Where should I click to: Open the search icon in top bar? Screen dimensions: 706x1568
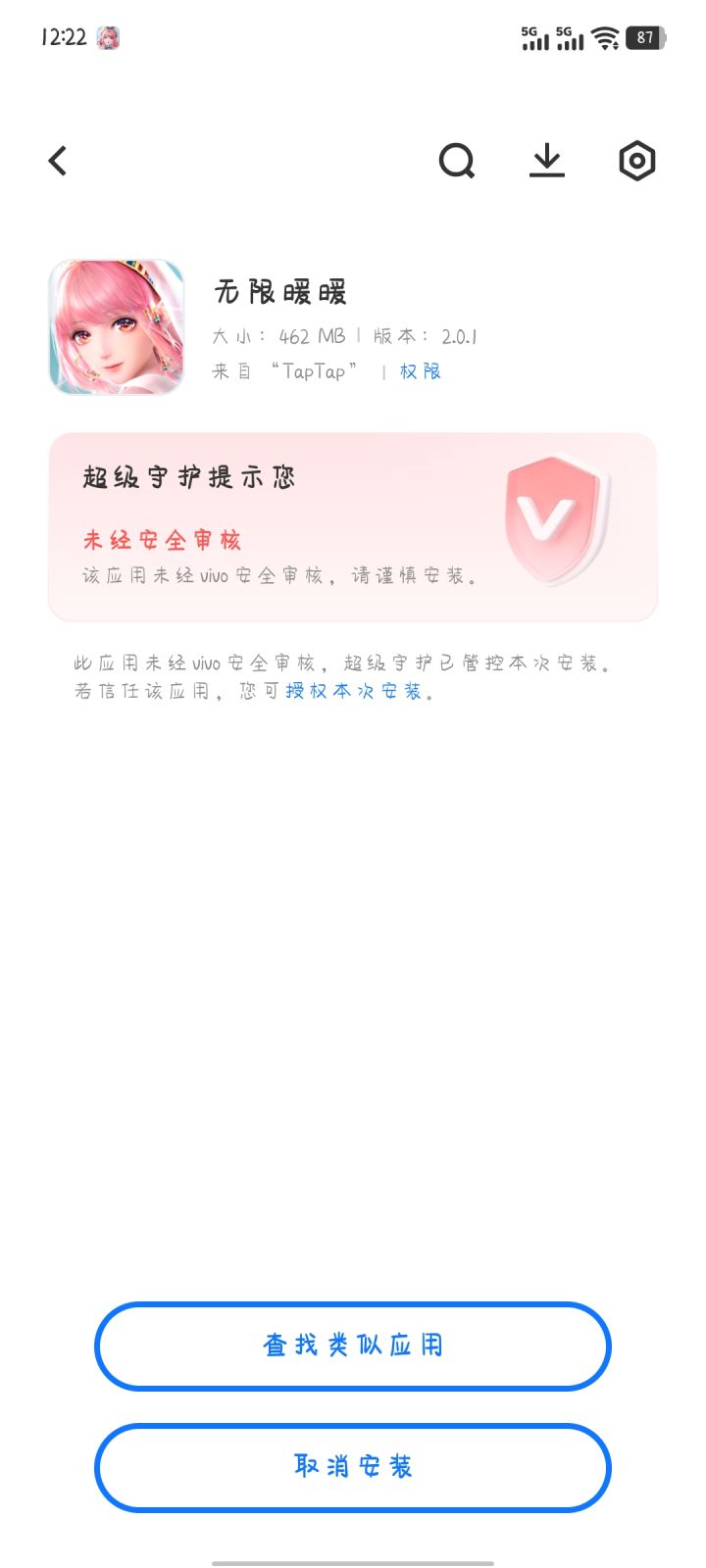457,160
